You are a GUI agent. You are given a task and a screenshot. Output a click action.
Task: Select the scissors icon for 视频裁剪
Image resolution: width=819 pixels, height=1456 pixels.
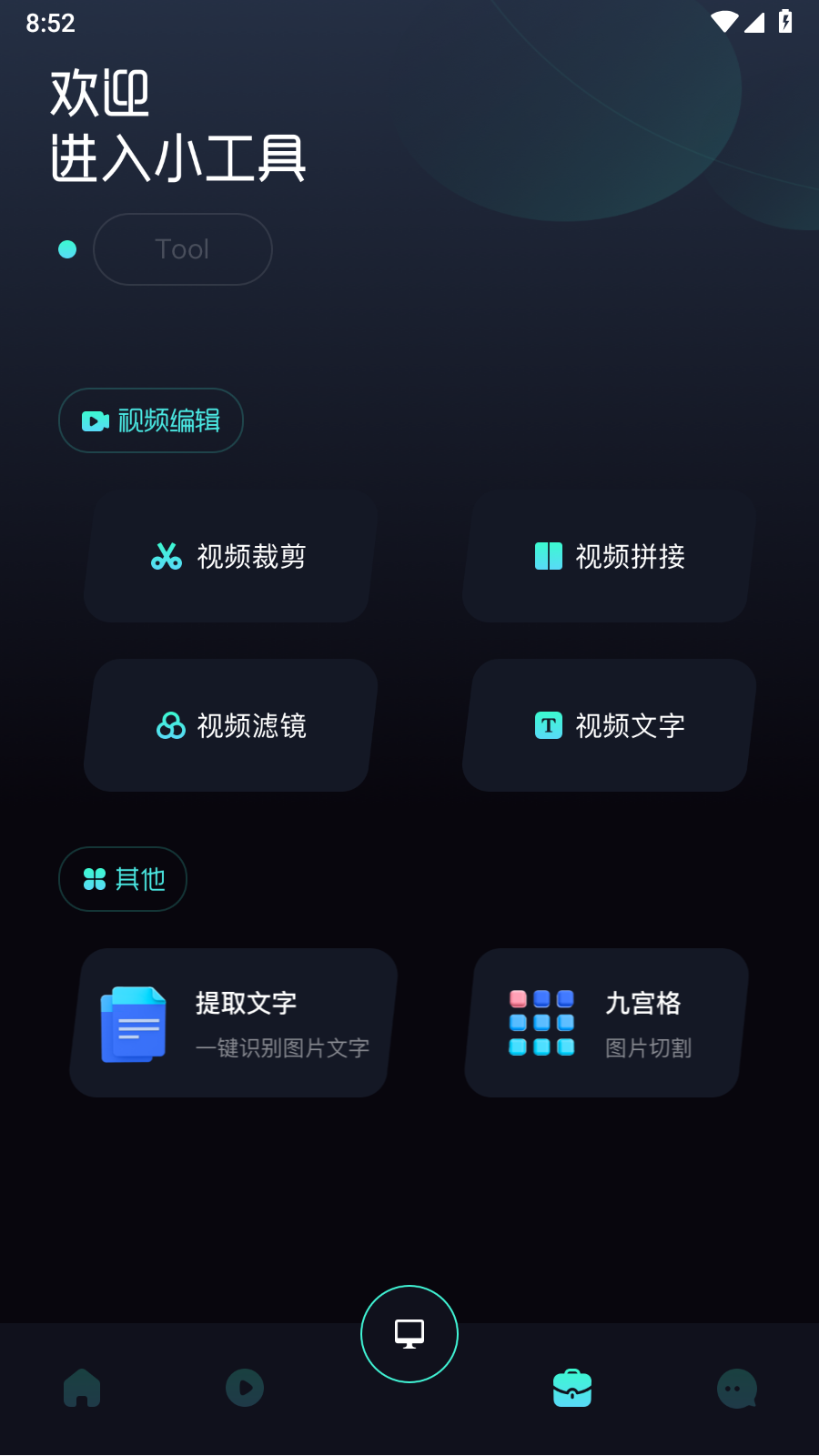pyautogui.click(x=166, y=556)
